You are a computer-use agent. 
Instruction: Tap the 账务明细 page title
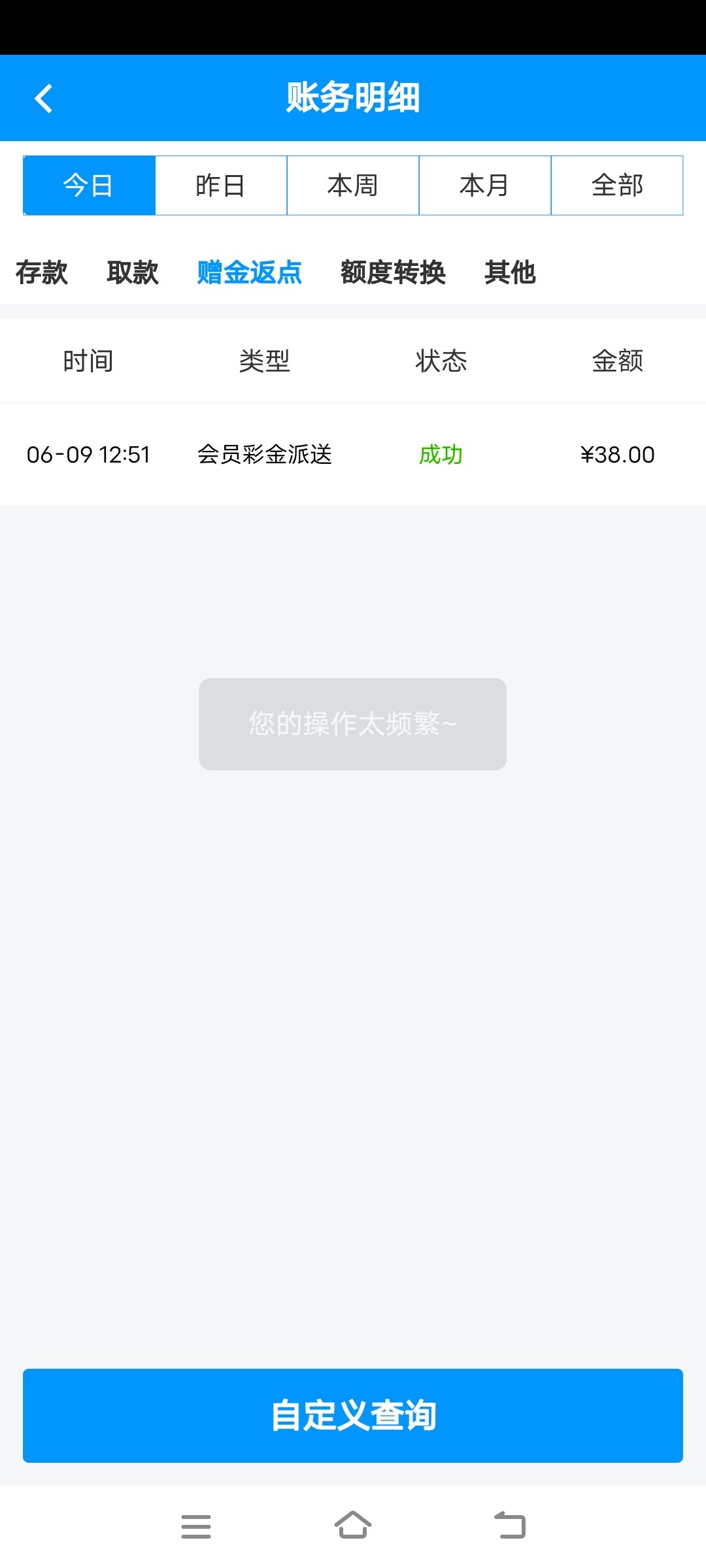tap(353, 98)
